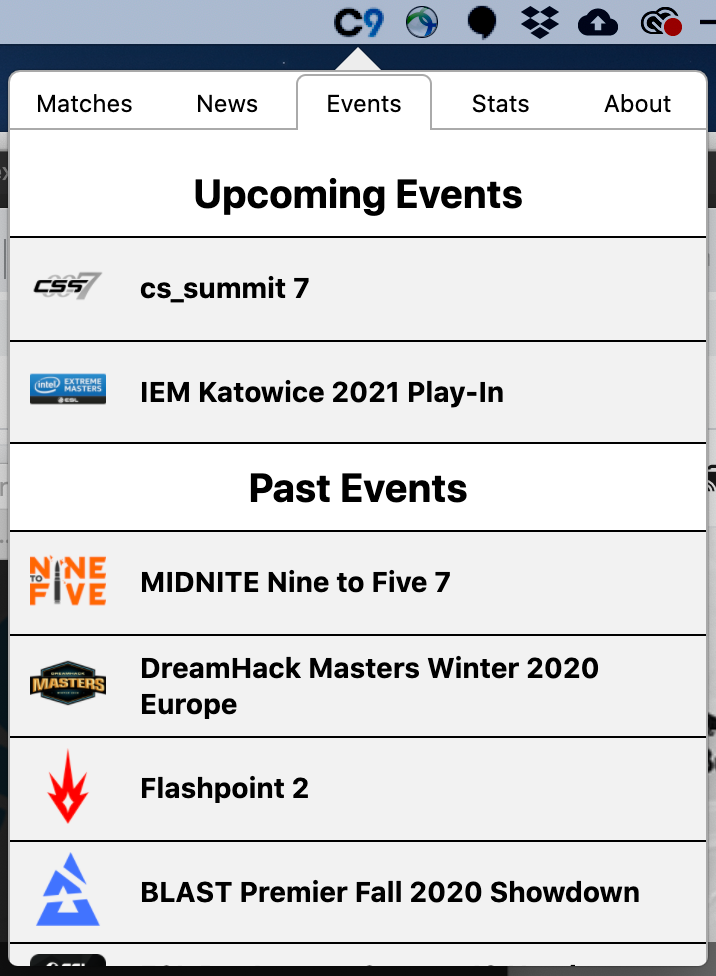Switch to the Matches tab
This screenshot has height=976, width=716.
click(84, 104)
